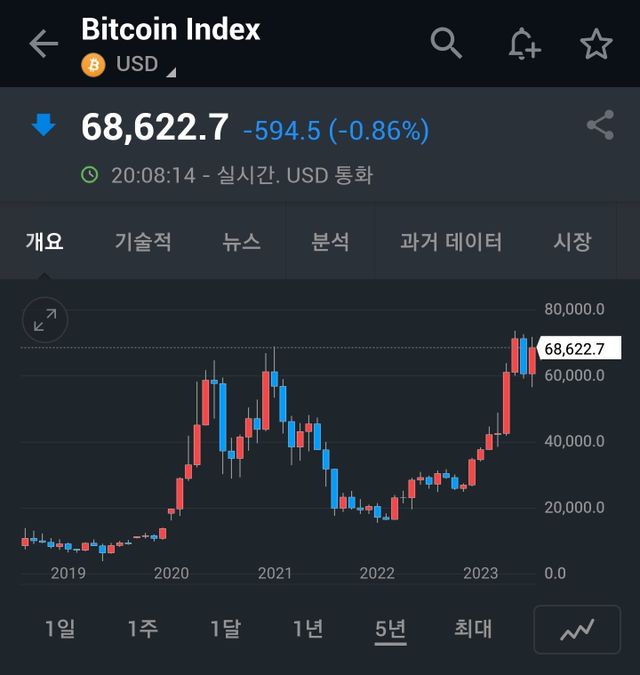This screenshot has height=675, width=640.
Task: Open the 과거 데이터 tab
Action: 451,241
